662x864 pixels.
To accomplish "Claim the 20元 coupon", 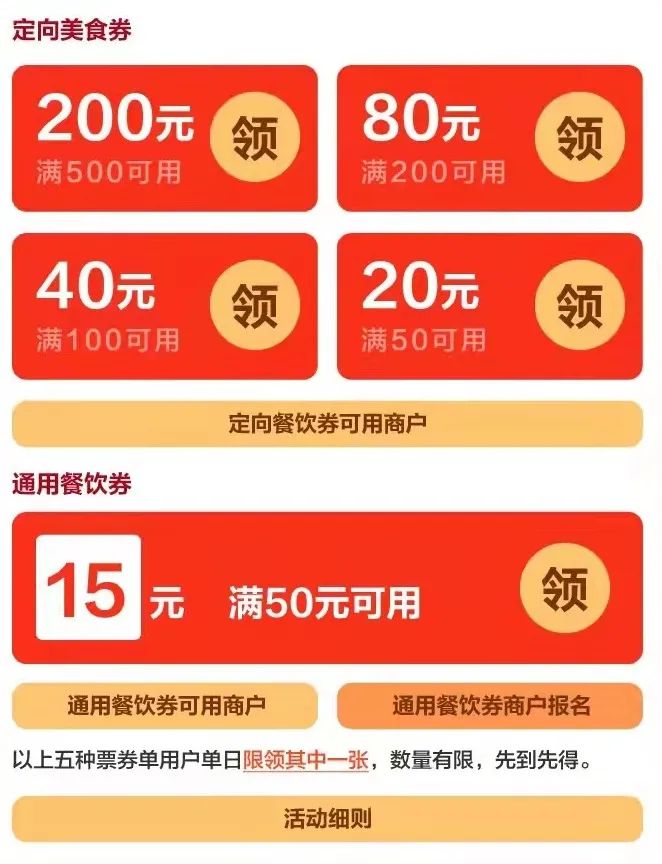I will click(579, 305).
